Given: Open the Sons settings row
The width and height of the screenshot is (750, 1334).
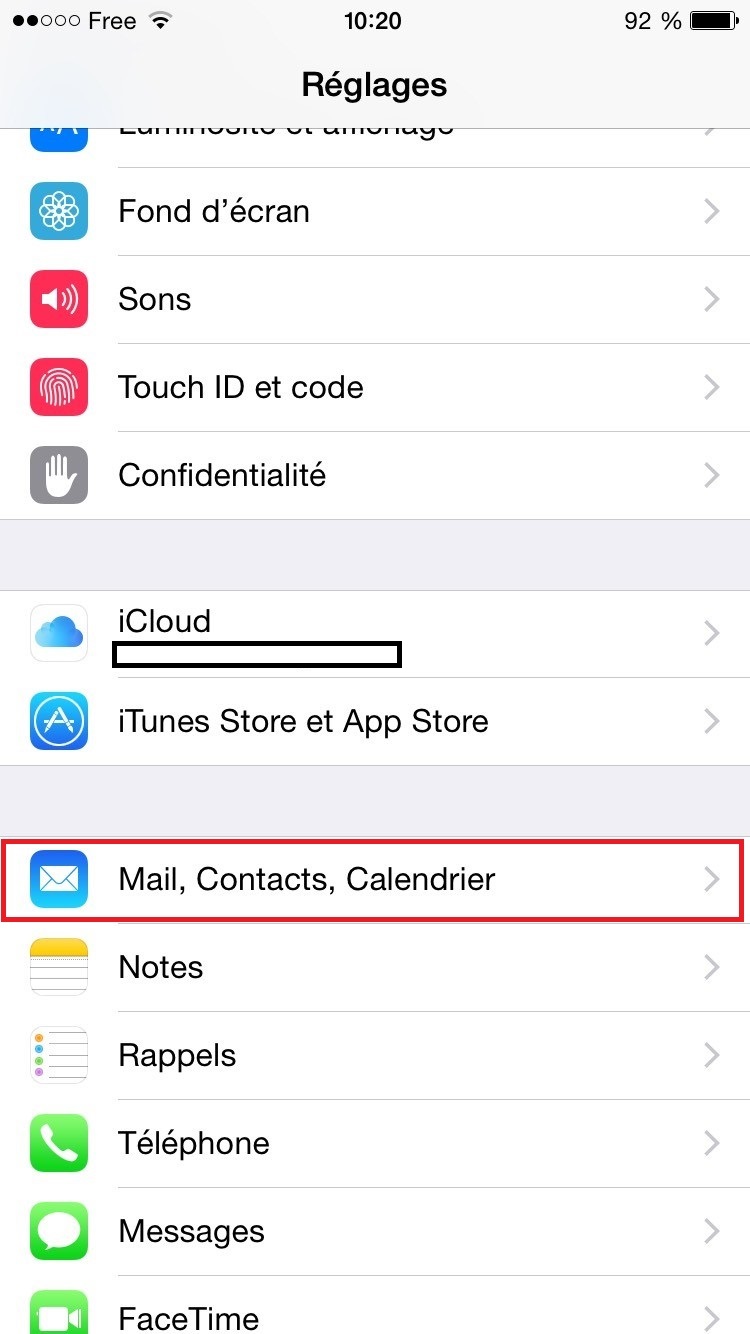Looking at the screenshot, I should click(x=374, y=299).
